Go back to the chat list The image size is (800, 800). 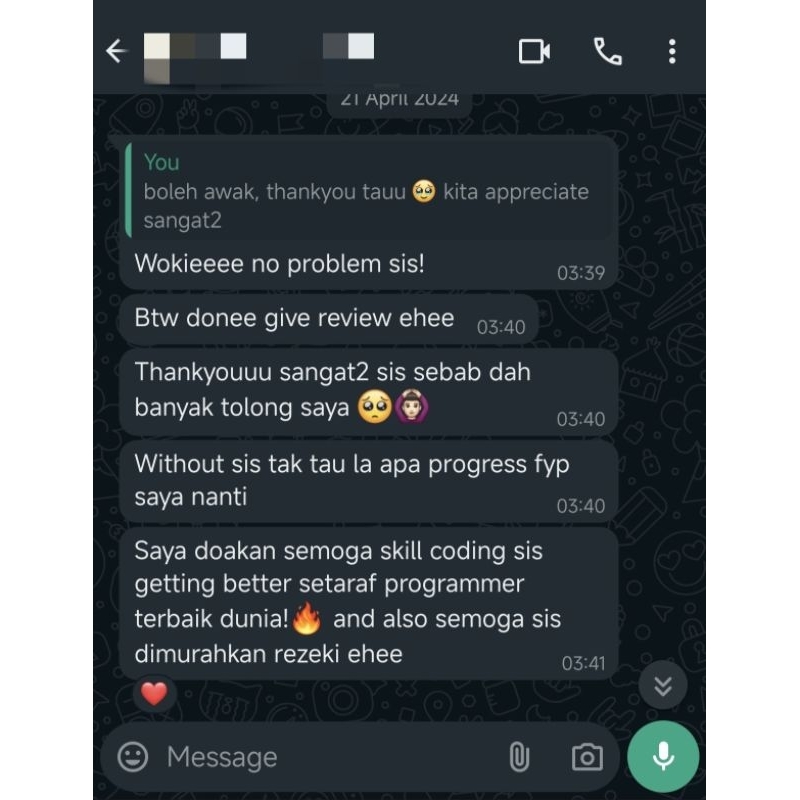(117, 51)
